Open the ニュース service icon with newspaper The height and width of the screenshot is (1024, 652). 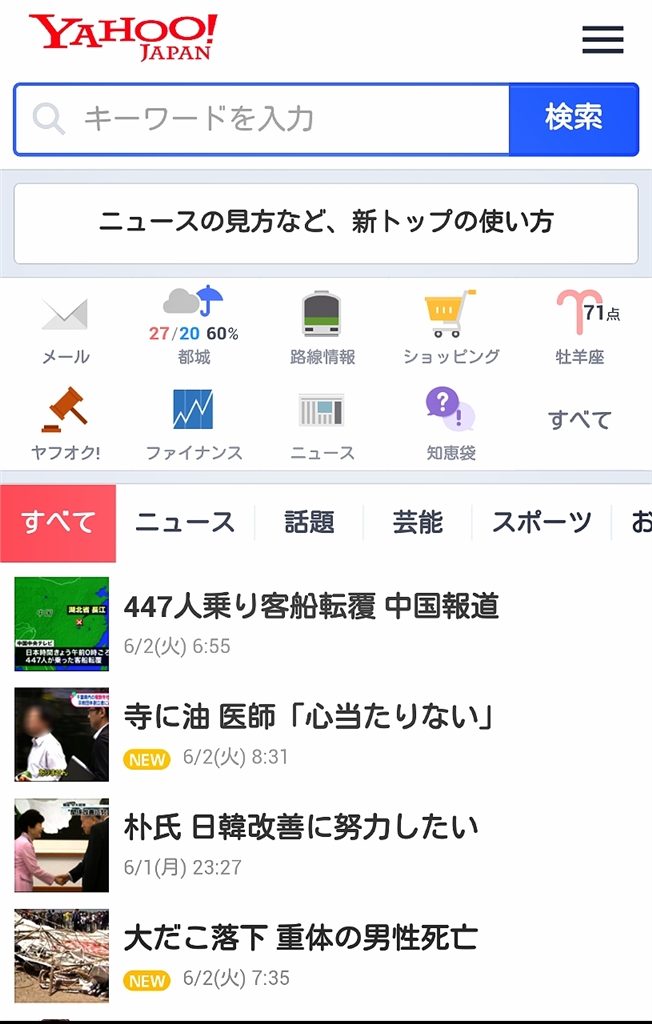(x=322, y=424)
